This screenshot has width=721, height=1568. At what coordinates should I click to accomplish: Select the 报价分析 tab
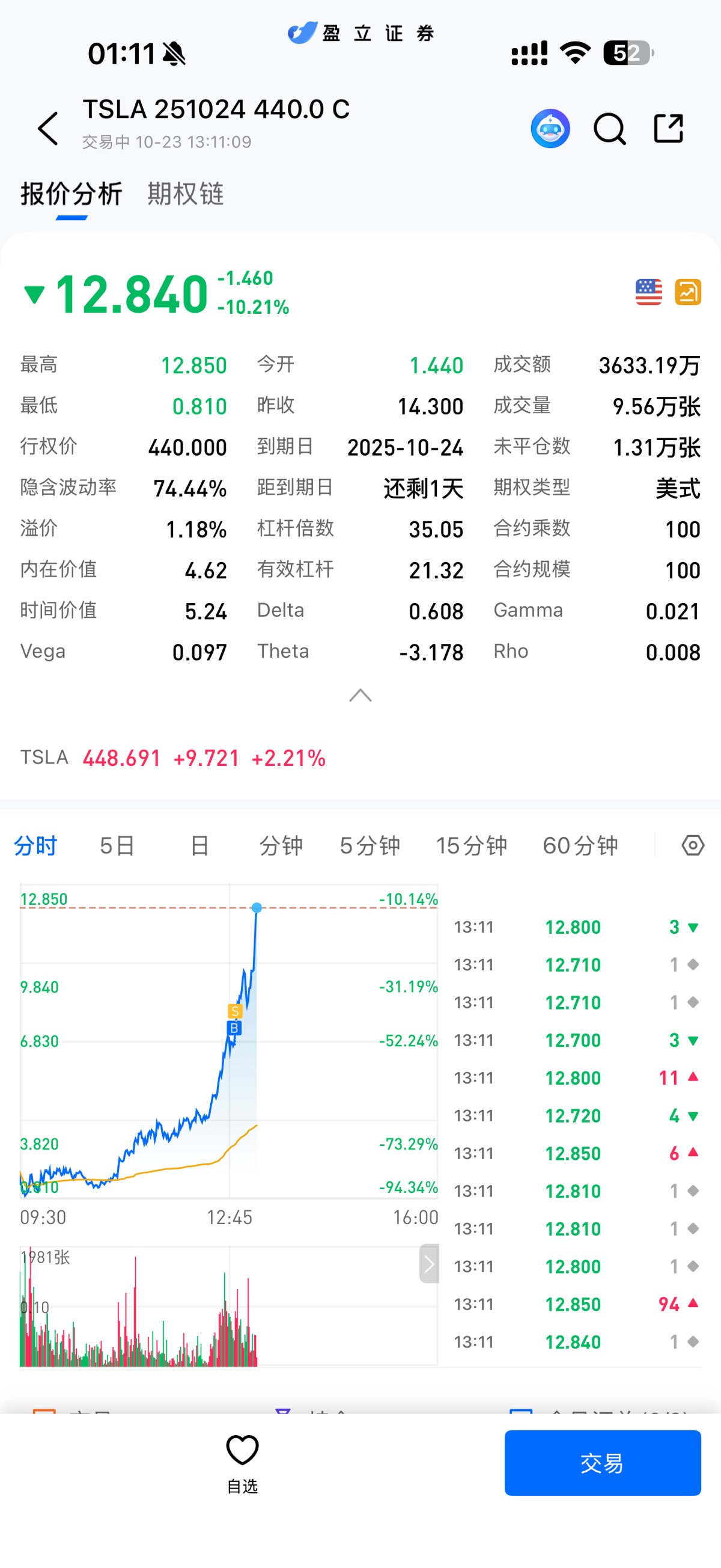coord(71,194)
